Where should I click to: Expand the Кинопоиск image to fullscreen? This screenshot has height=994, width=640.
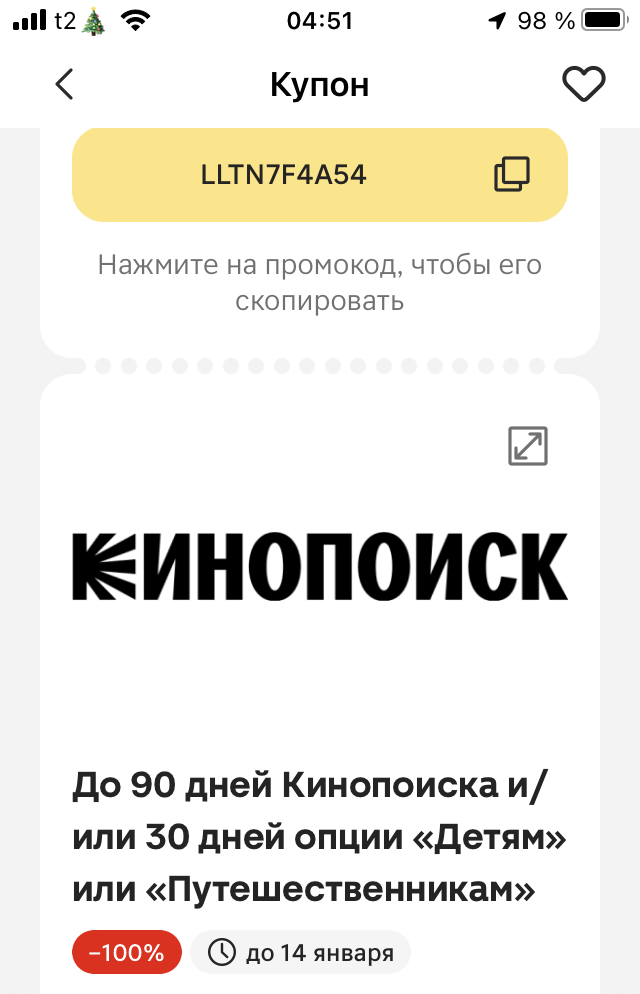[528, 446]
